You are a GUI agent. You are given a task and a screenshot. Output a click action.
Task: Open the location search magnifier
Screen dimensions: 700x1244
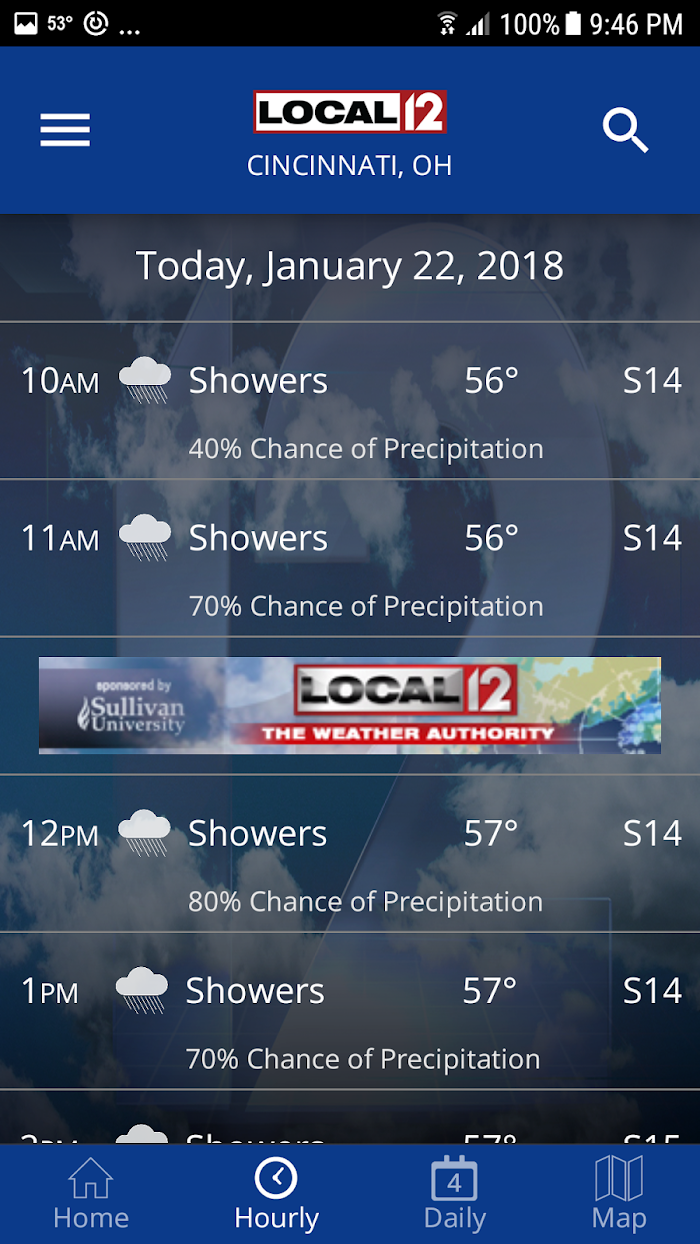point(626,130)
